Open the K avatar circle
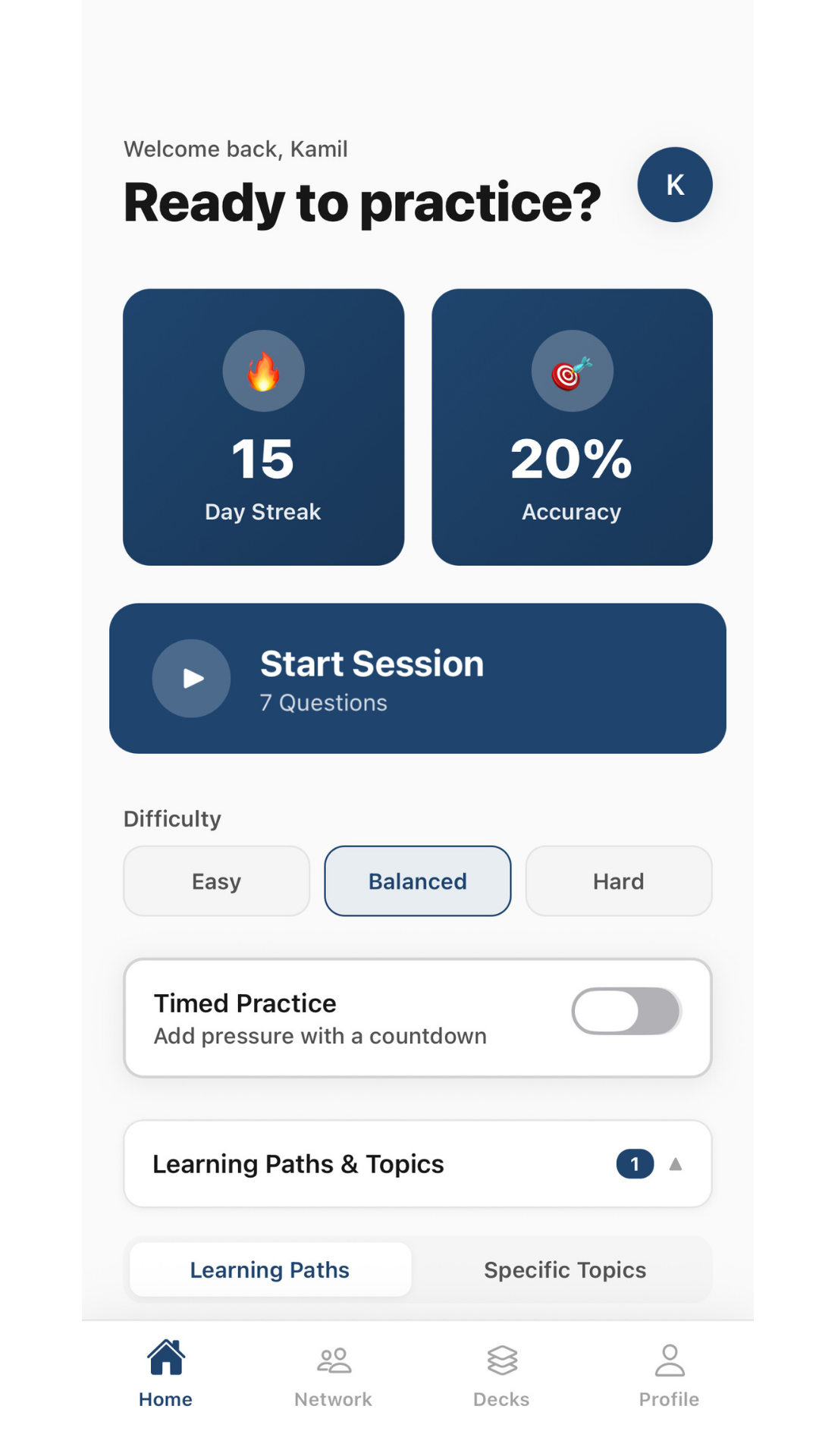This screenshot has width=819, height=1456. (674, 184)
